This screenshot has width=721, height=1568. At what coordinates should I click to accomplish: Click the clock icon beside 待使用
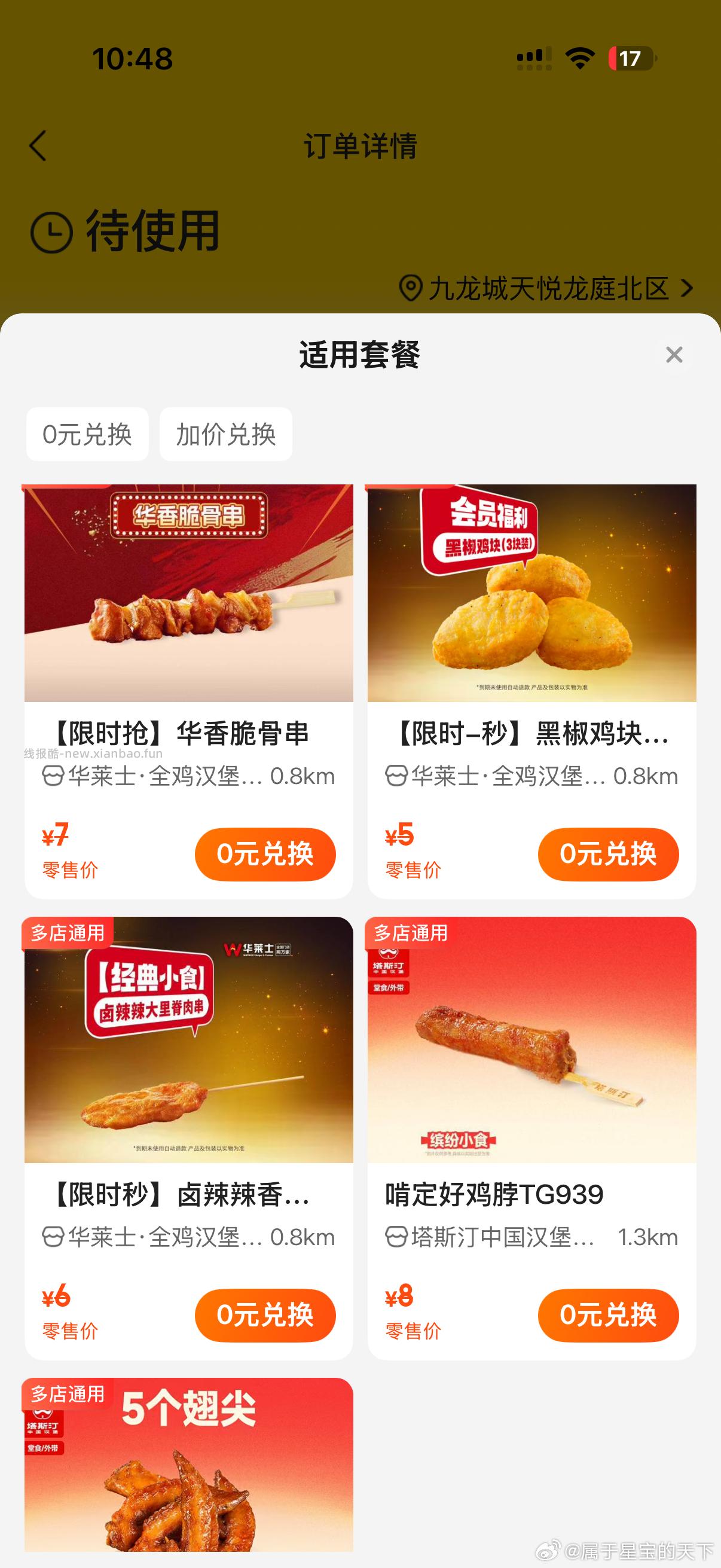[52, 233]
